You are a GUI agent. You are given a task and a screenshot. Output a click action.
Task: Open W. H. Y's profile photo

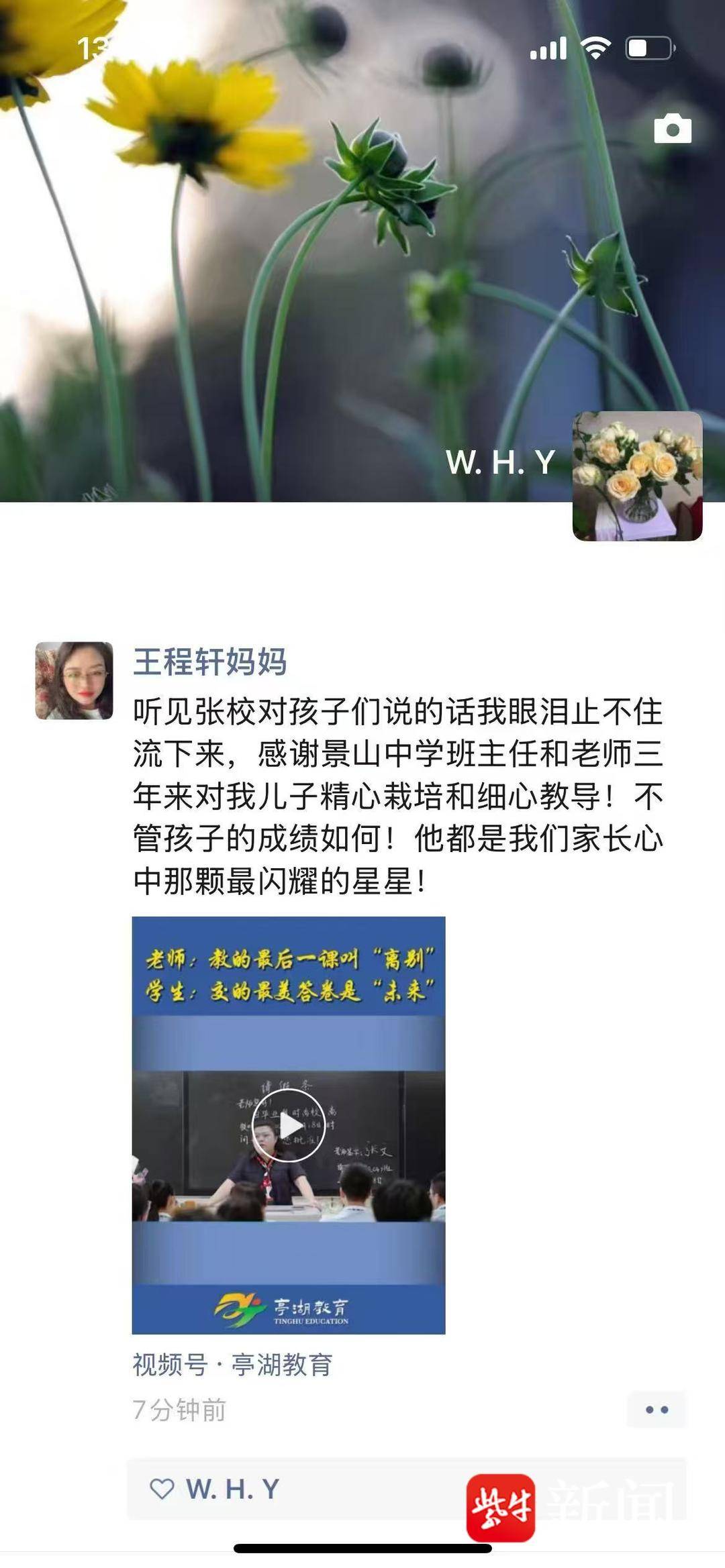[637, 476]
